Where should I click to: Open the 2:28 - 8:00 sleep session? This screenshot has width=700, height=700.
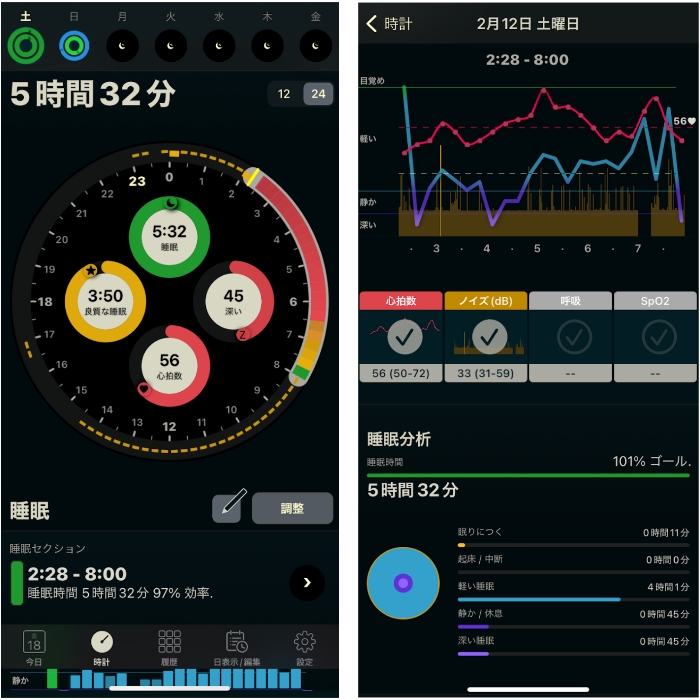click(307, 583)
